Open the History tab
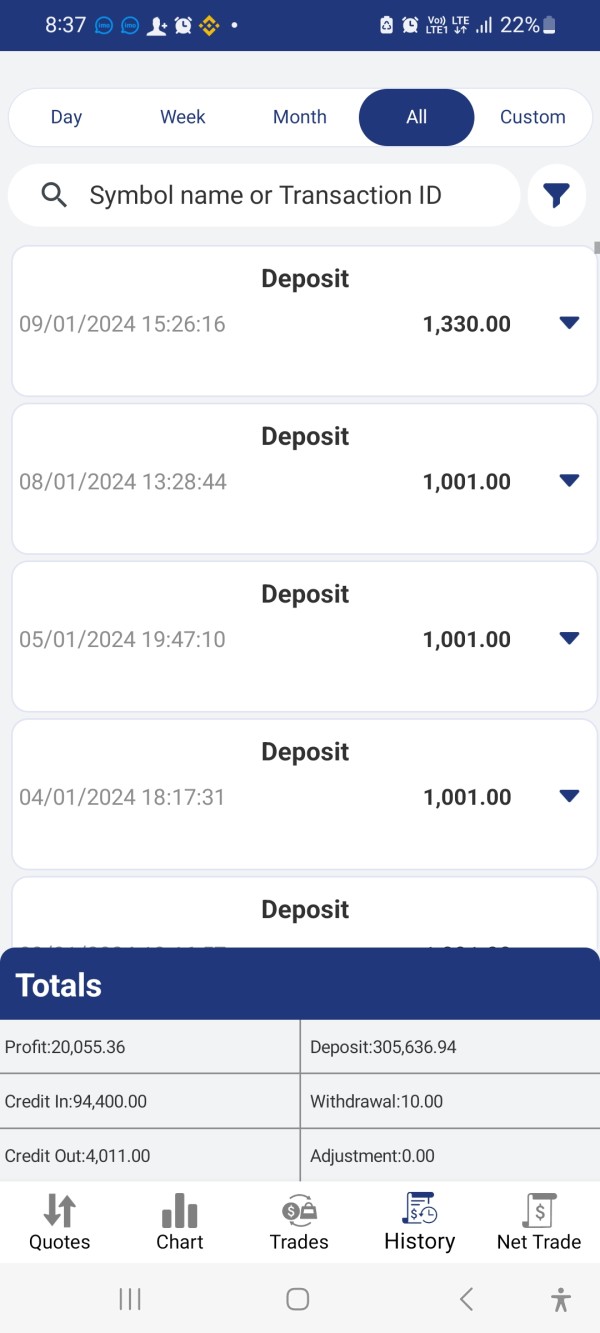Viewport: 600px width, 1333px height. pyautogui.click(x=419, y=1222)
